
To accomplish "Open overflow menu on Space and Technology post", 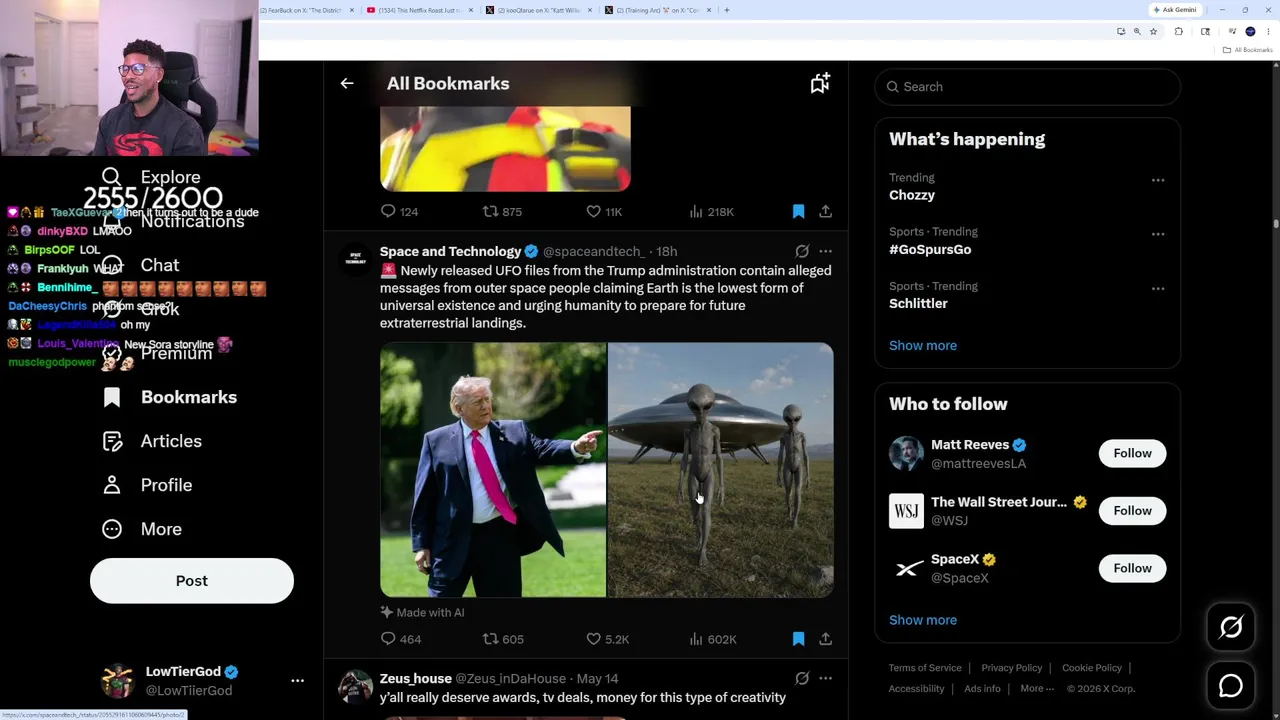I will click(825, 252).
